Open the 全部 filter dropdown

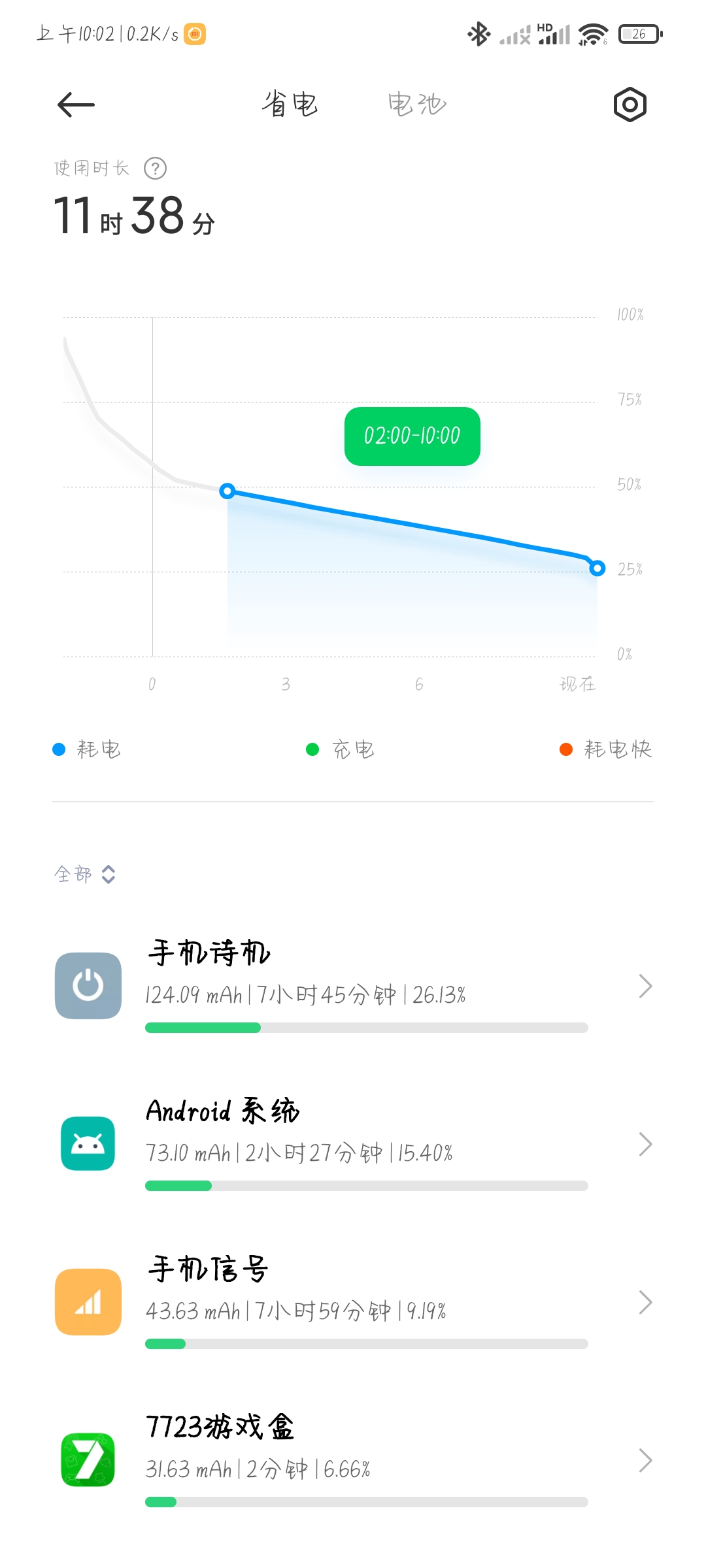click(85, 874)
